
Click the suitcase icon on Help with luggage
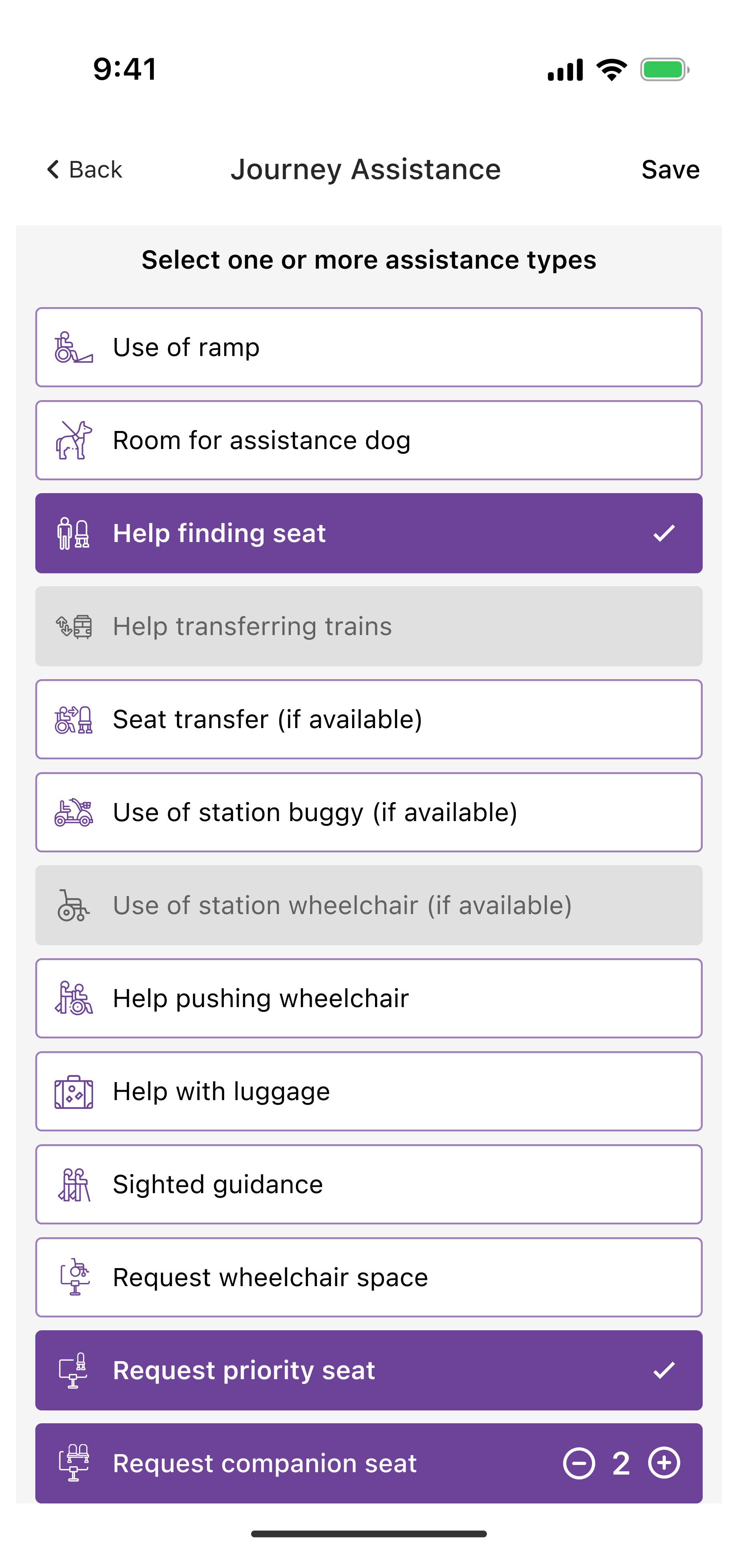73,1091
